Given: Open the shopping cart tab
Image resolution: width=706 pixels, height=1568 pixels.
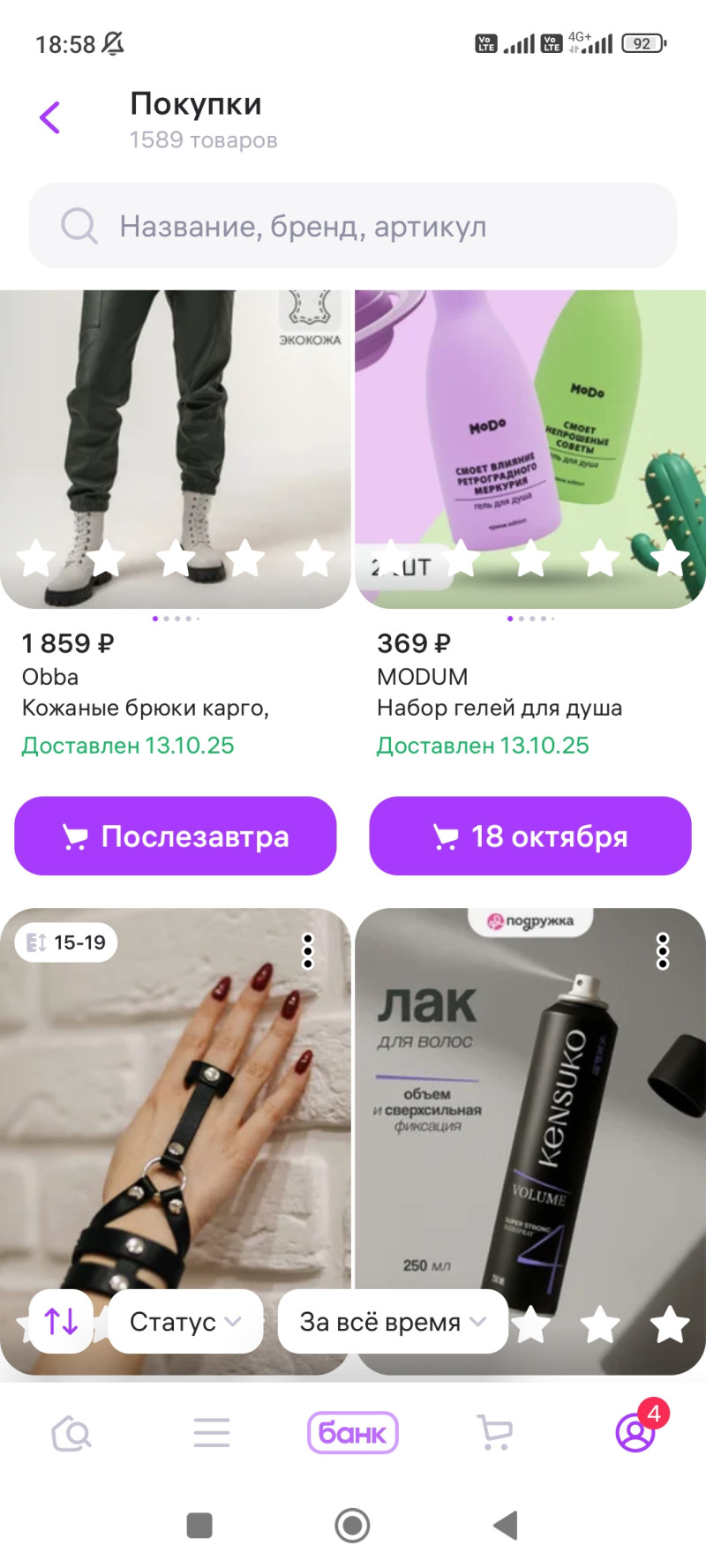Looking at the screenshot, I should (x=494, y=1433).
